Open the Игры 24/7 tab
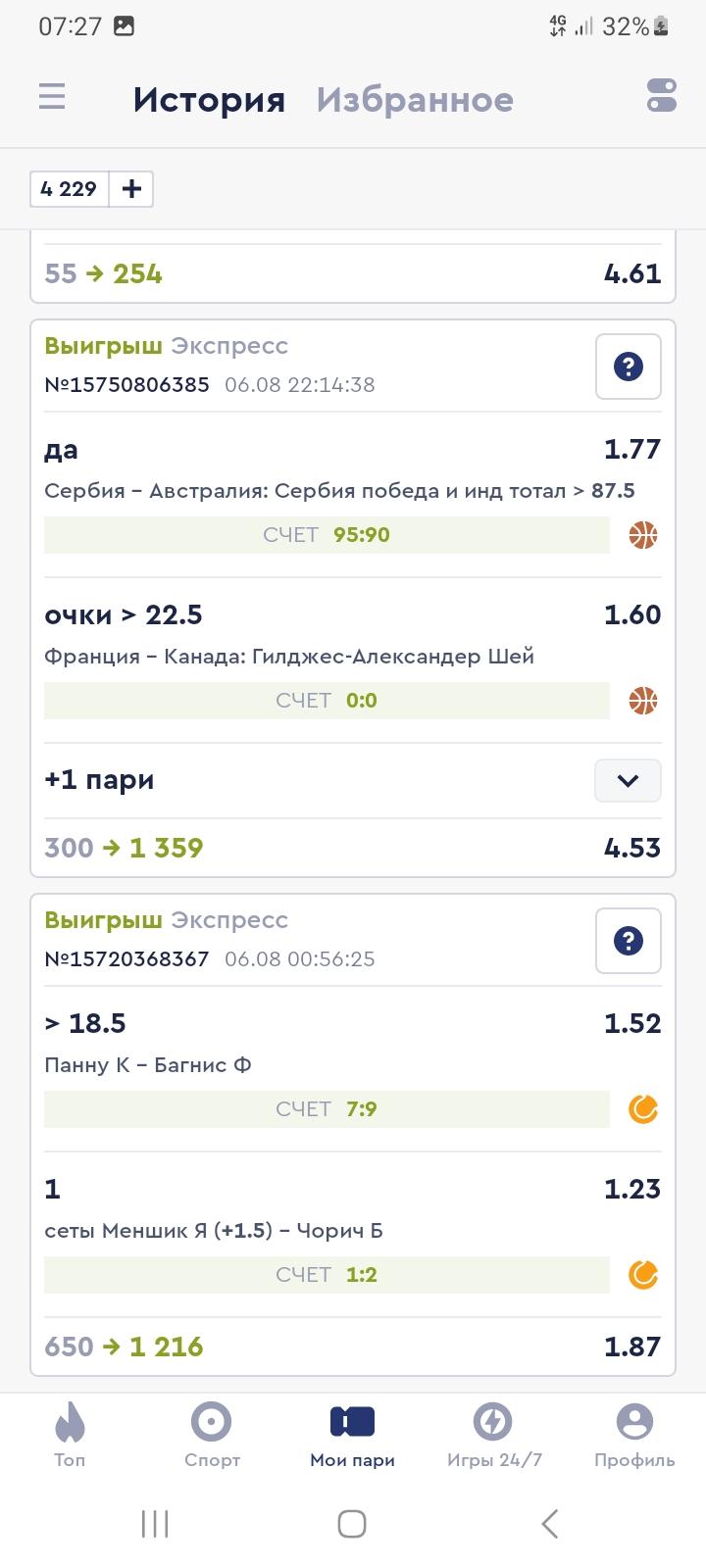The image size is (706, 1568). point(494,1434)
